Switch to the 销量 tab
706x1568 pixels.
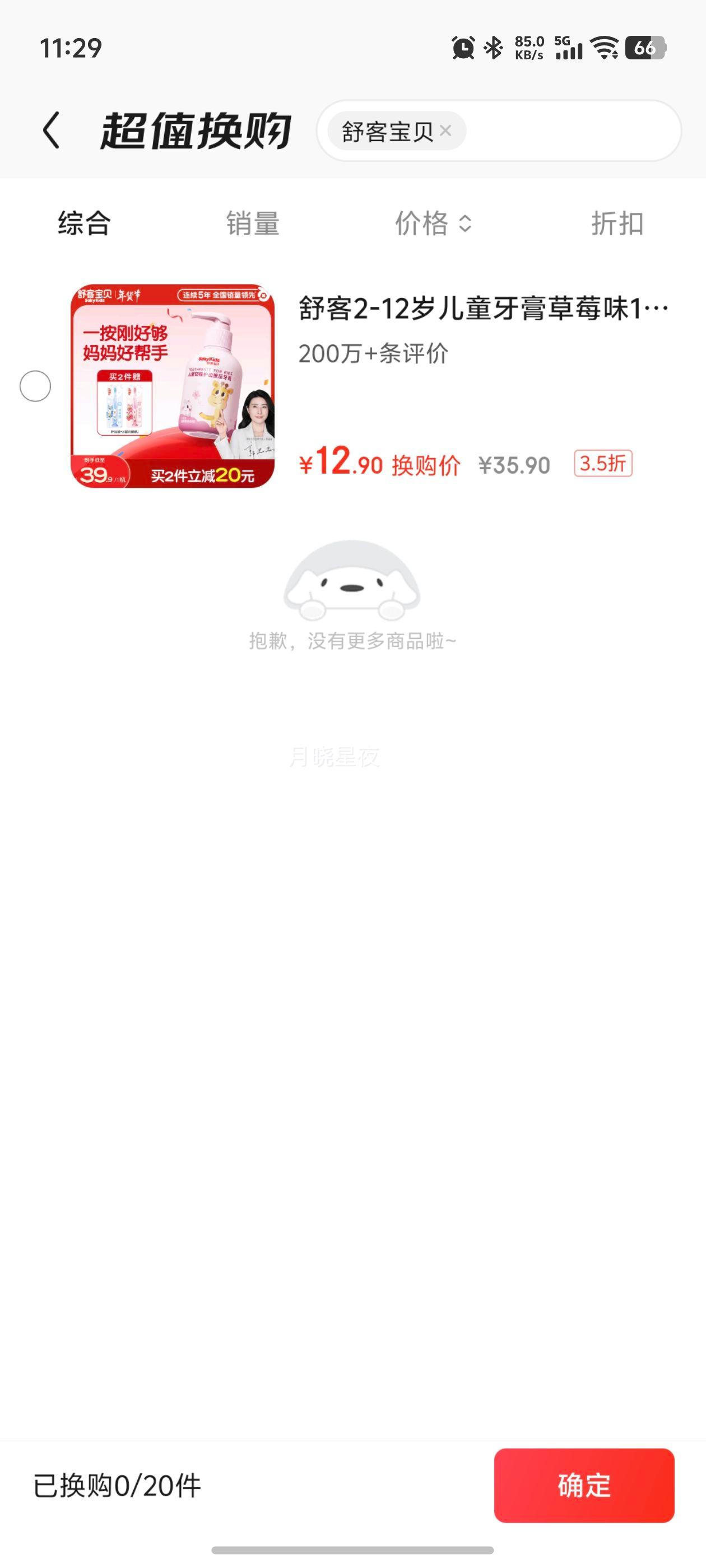252,224
